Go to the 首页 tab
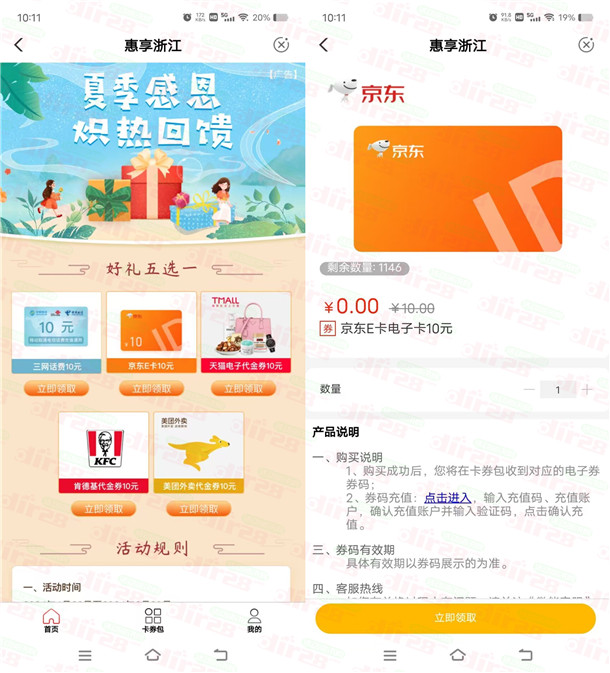This screenshot has width=610, height=673. (51, 620)
